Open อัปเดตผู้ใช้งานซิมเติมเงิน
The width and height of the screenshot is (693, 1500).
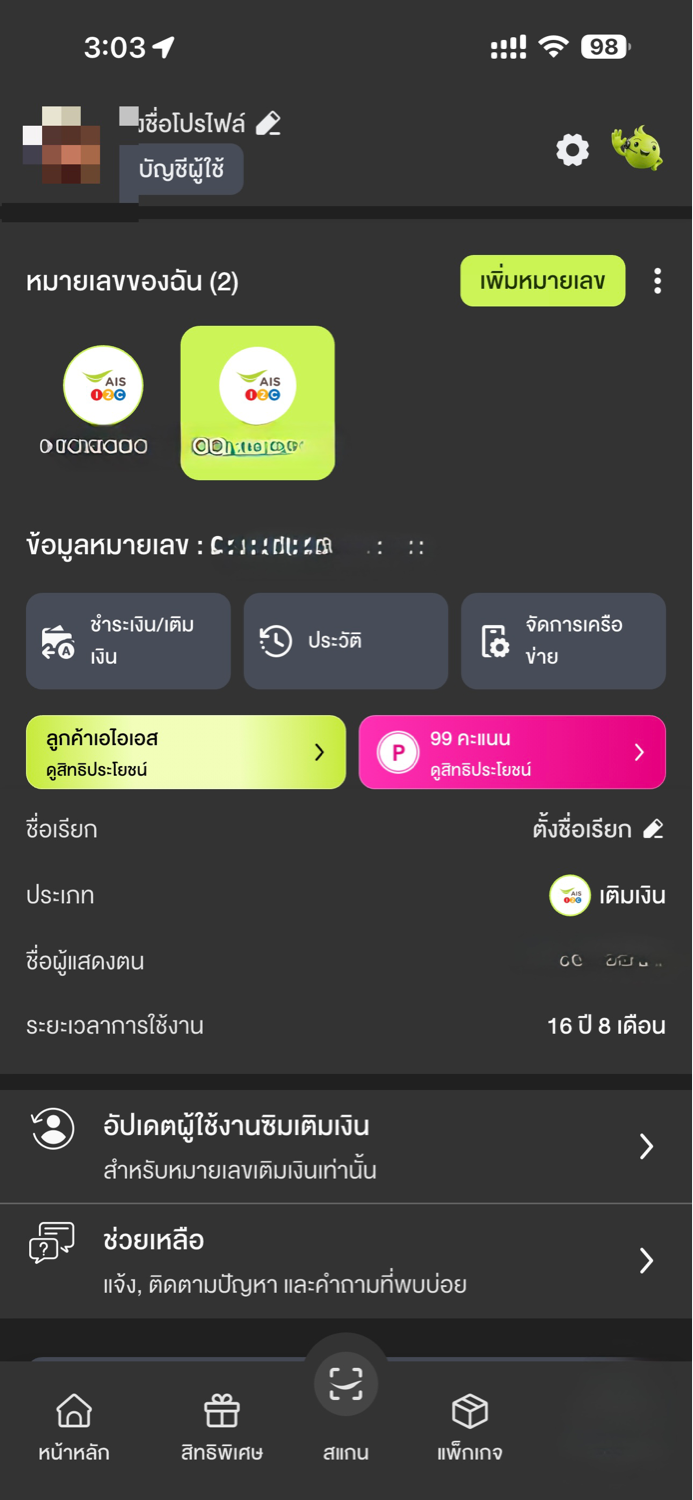tap(346, 1146)
